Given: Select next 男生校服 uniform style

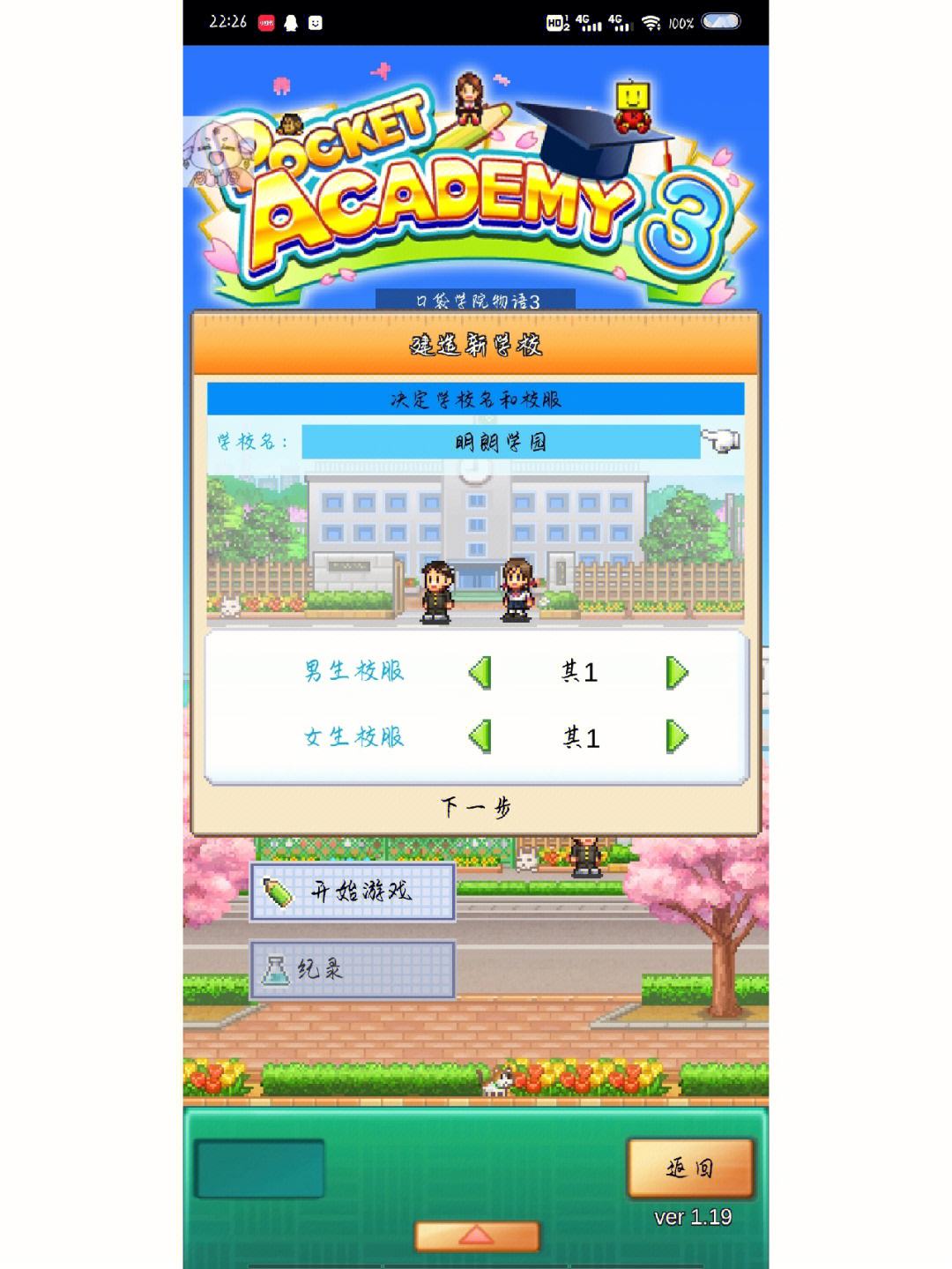Looking at the screenshot, I should click(677, 673).
